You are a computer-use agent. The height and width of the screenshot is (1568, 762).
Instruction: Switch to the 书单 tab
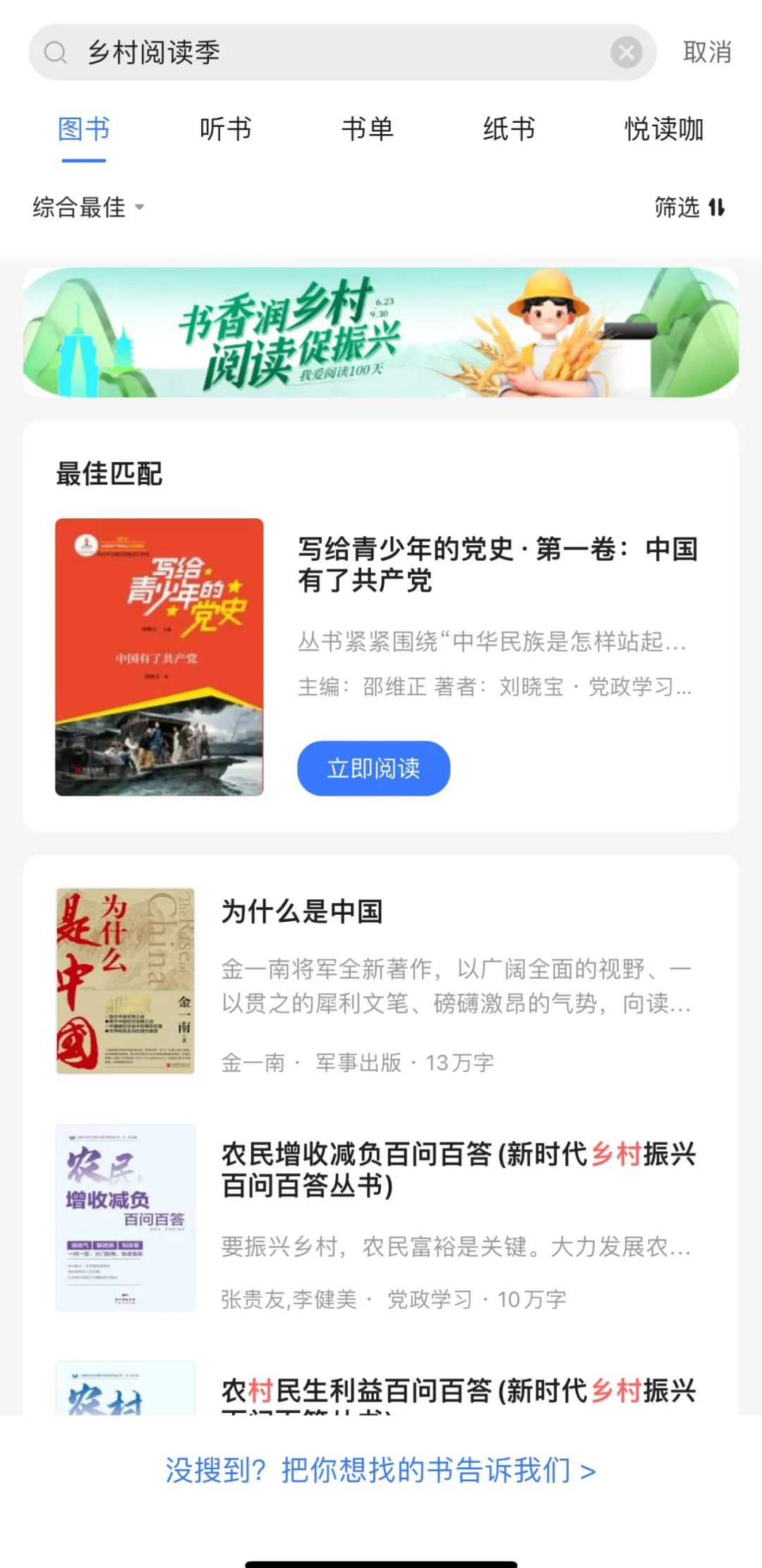367,130
